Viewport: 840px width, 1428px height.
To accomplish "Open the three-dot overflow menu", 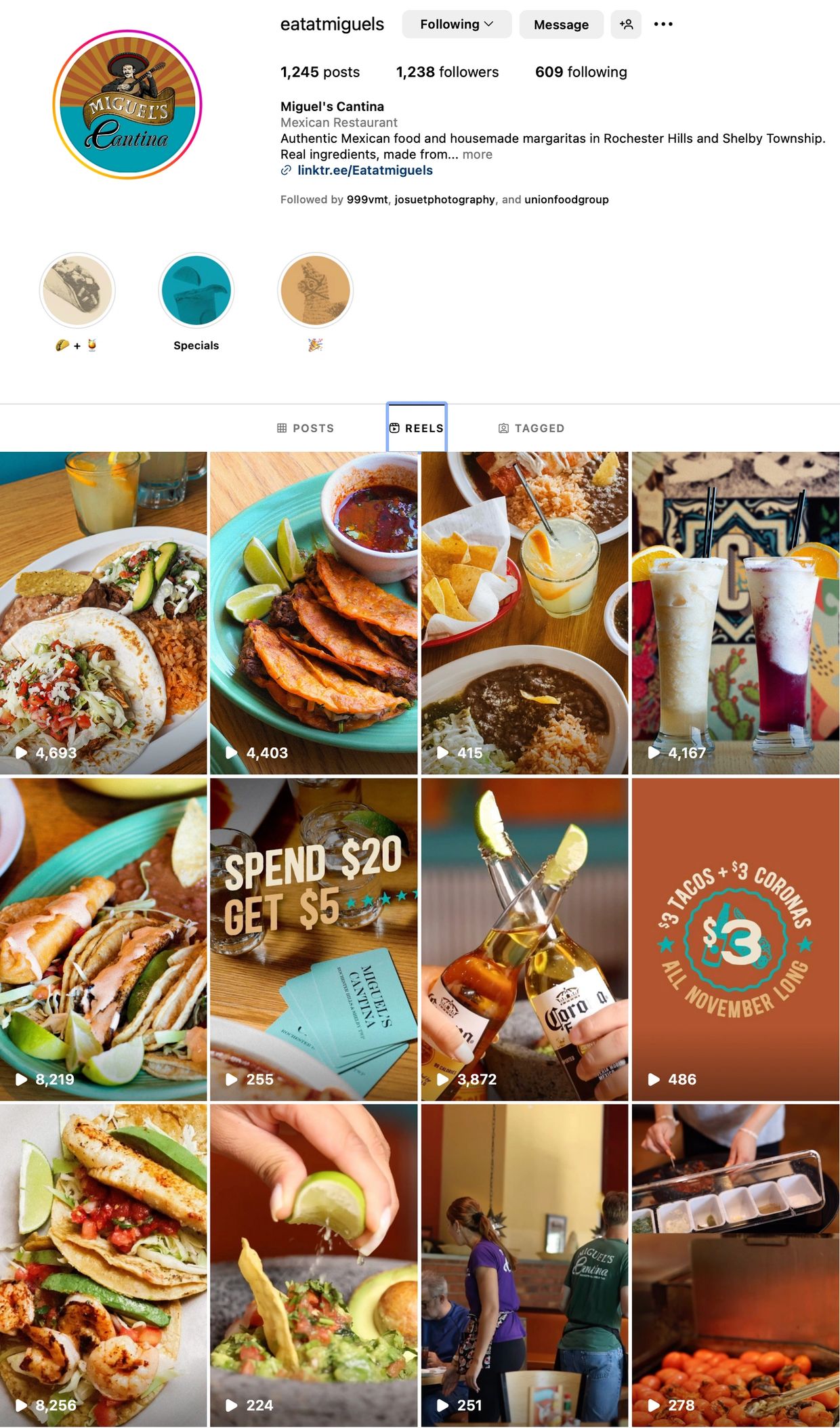I will click(663, 24).
